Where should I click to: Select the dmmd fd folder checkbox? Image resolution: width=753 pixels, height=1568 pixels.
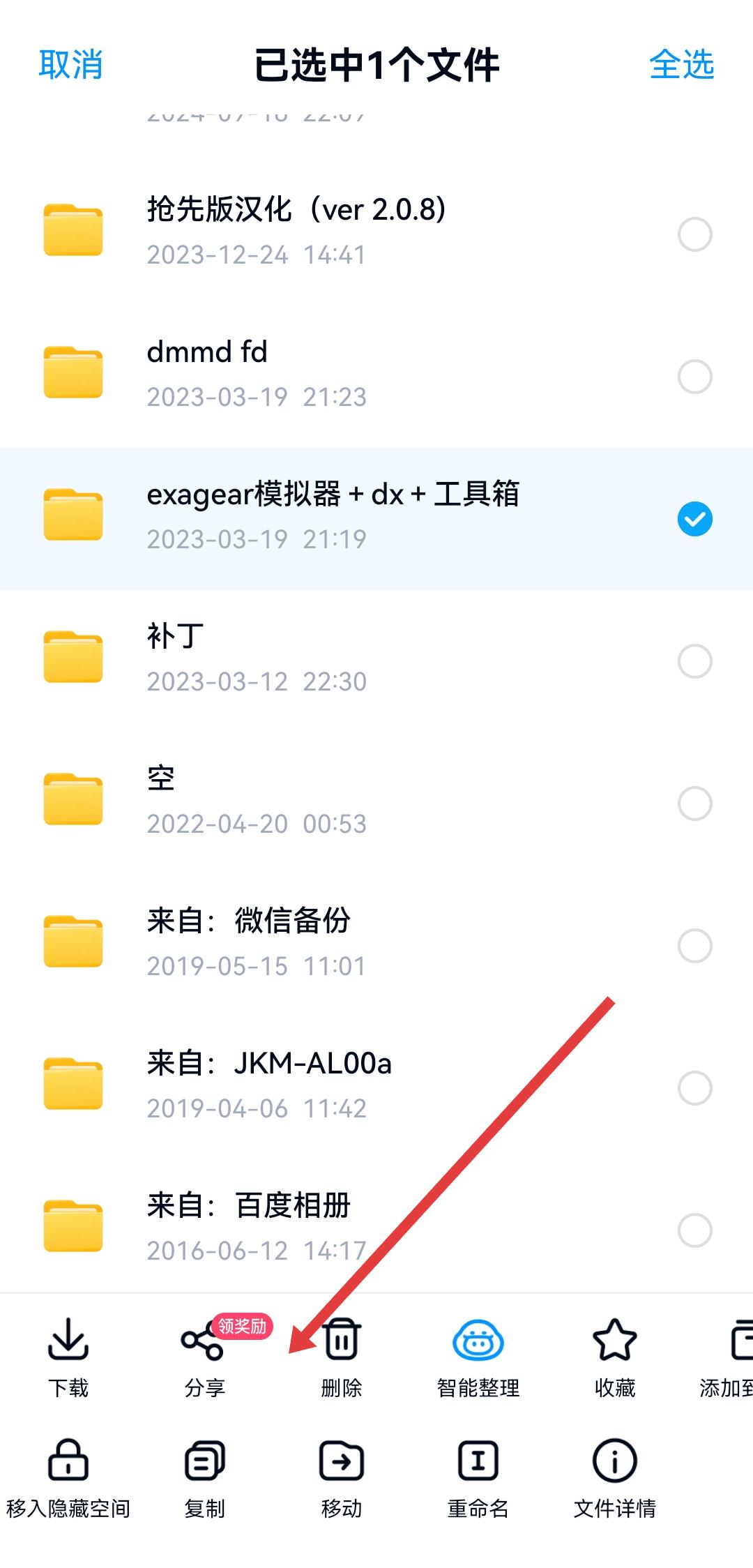(x=694, y=377)
